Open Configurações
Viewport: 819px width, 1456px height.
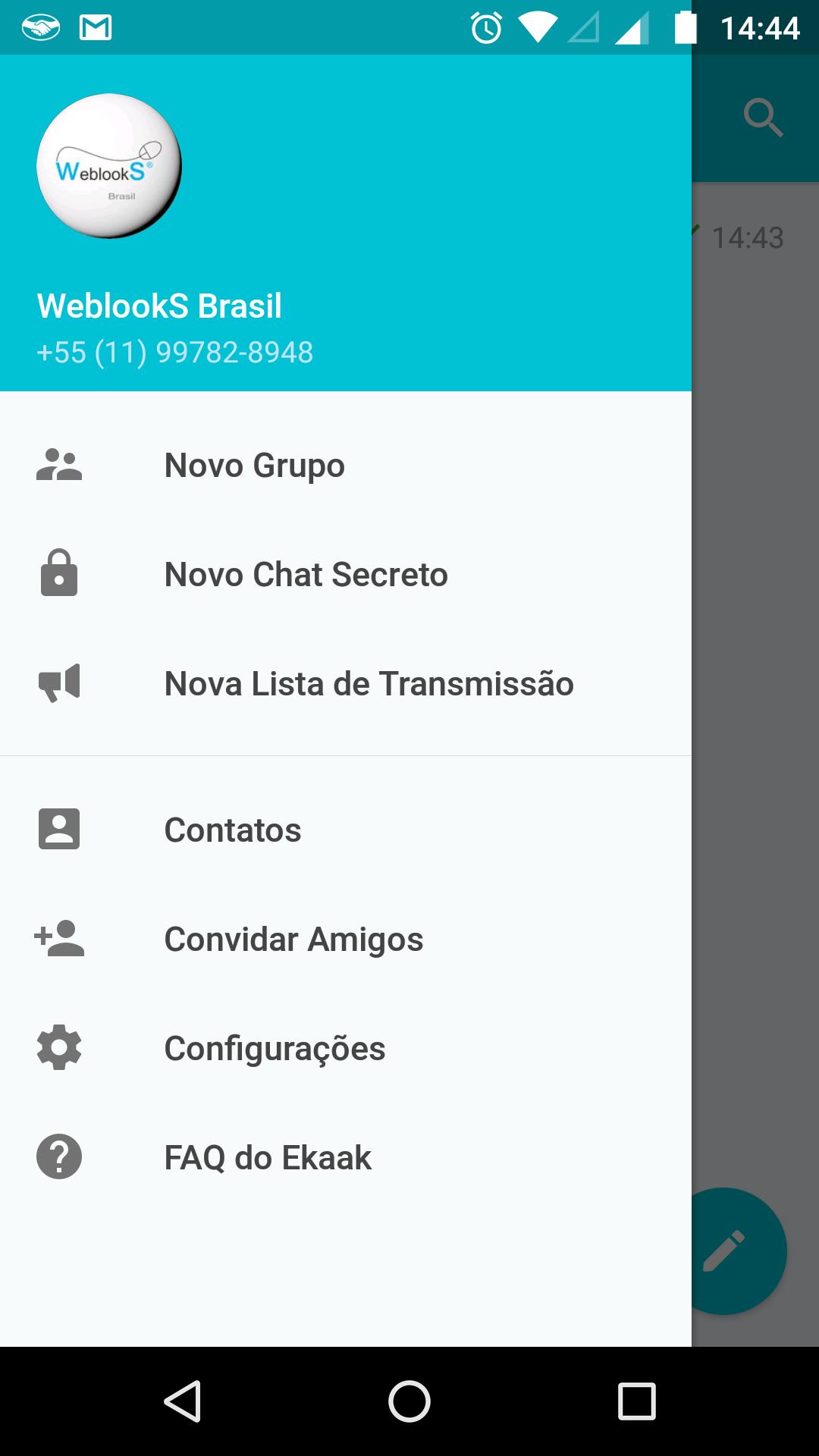coord(346,1048)
